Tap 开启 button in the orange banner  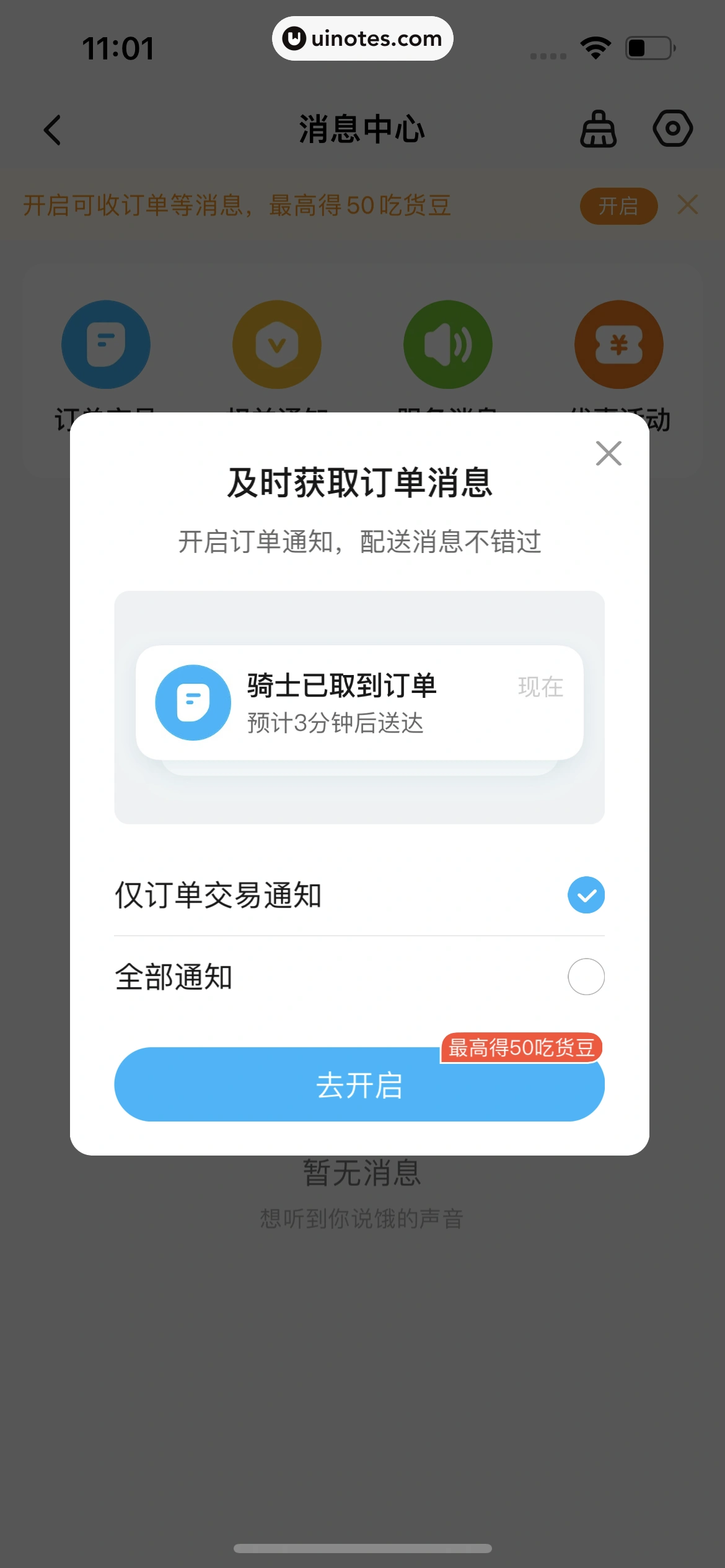click(x=618, y=206)
